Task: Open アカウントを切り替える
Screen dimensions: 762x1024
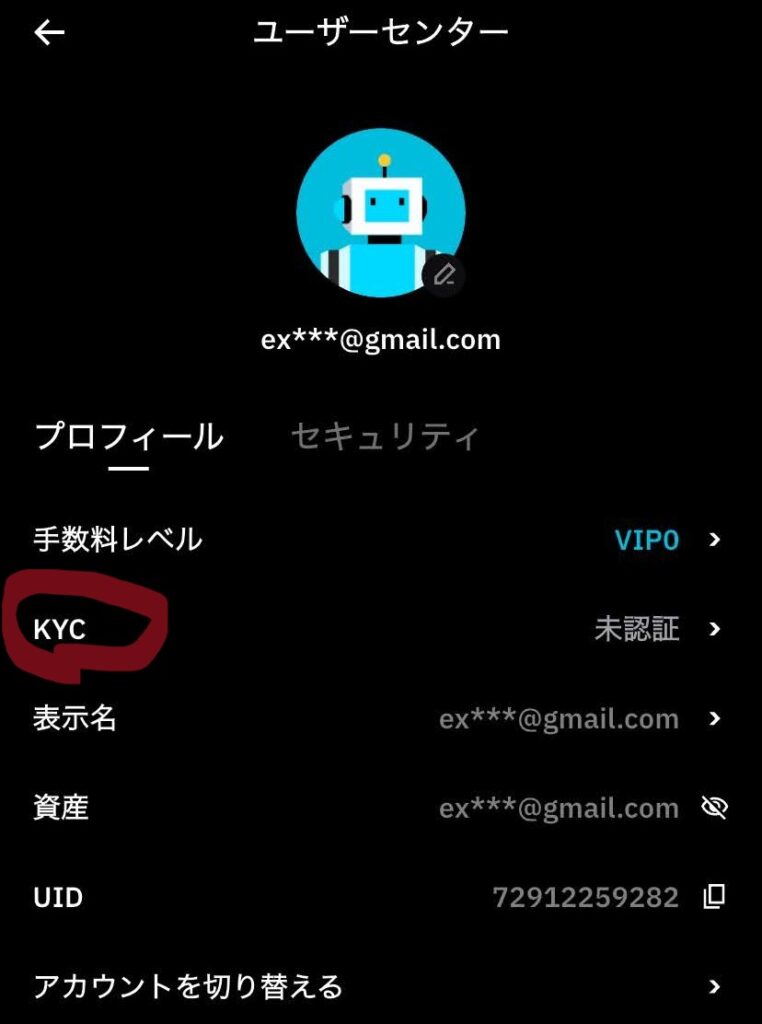Action: point(380,987)
